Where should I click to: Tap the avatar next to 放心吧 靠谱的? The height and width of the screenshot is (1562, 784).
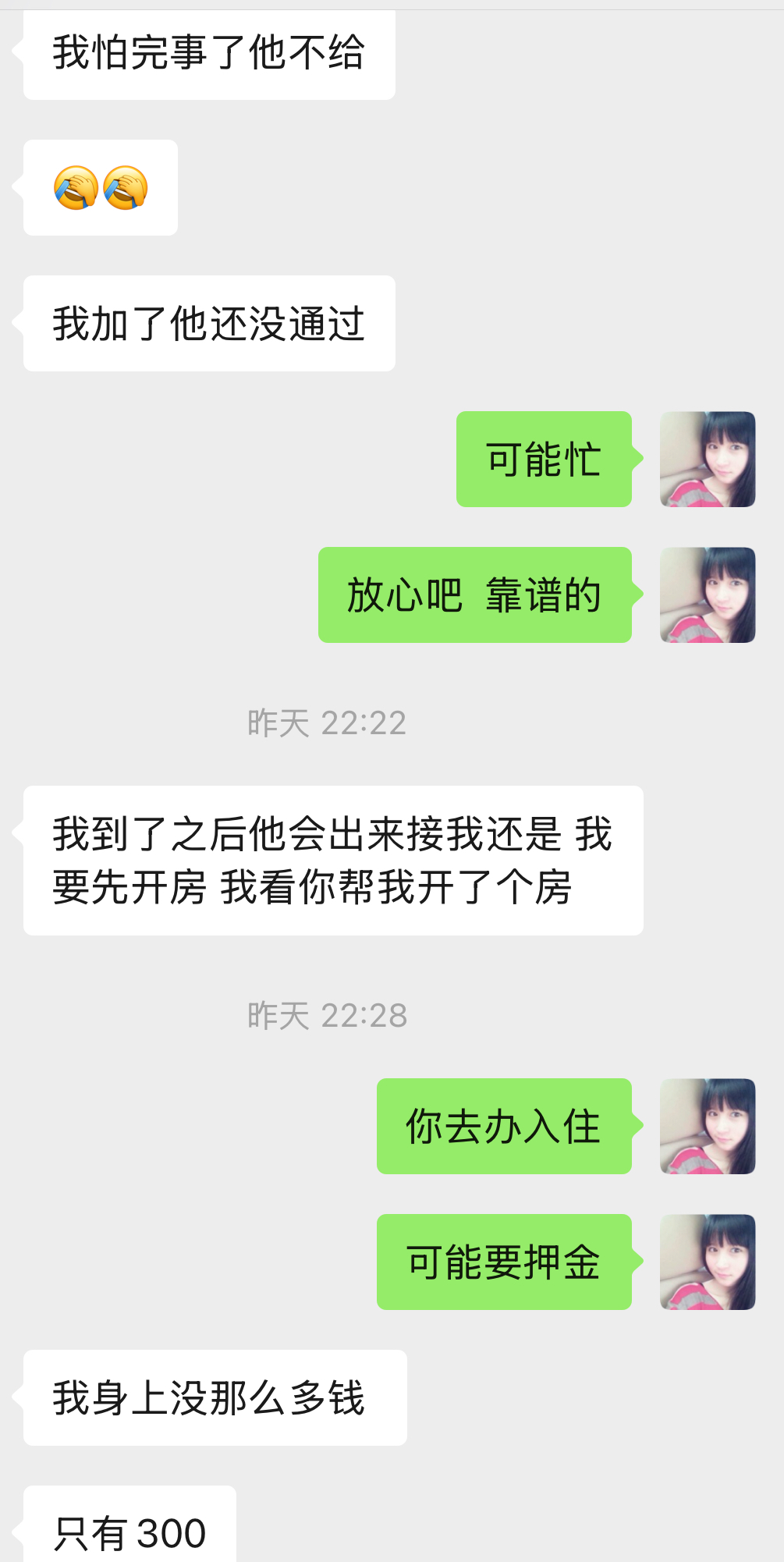point(708,595)
